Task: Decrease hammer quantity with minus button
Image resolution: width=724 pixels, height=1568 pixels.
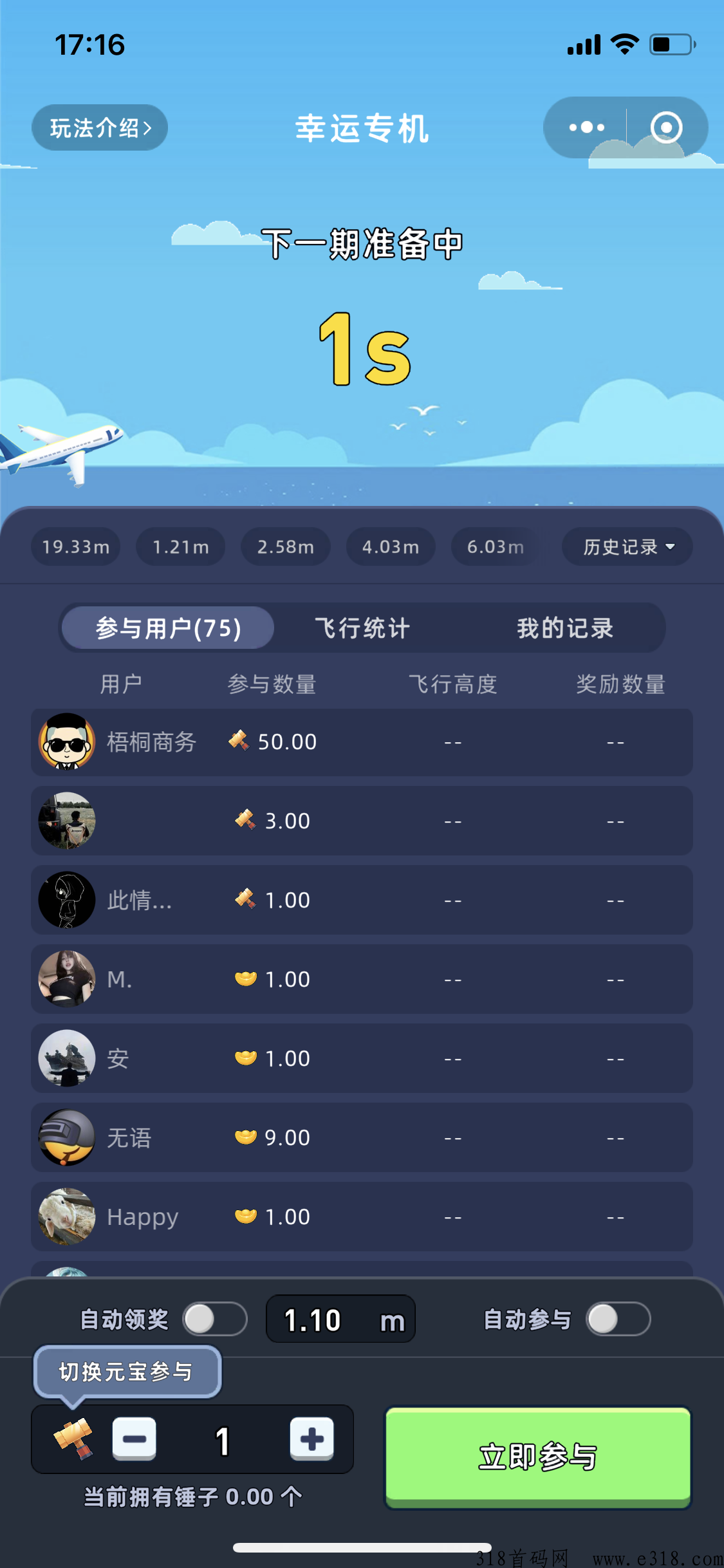Action: (135, 1439)
